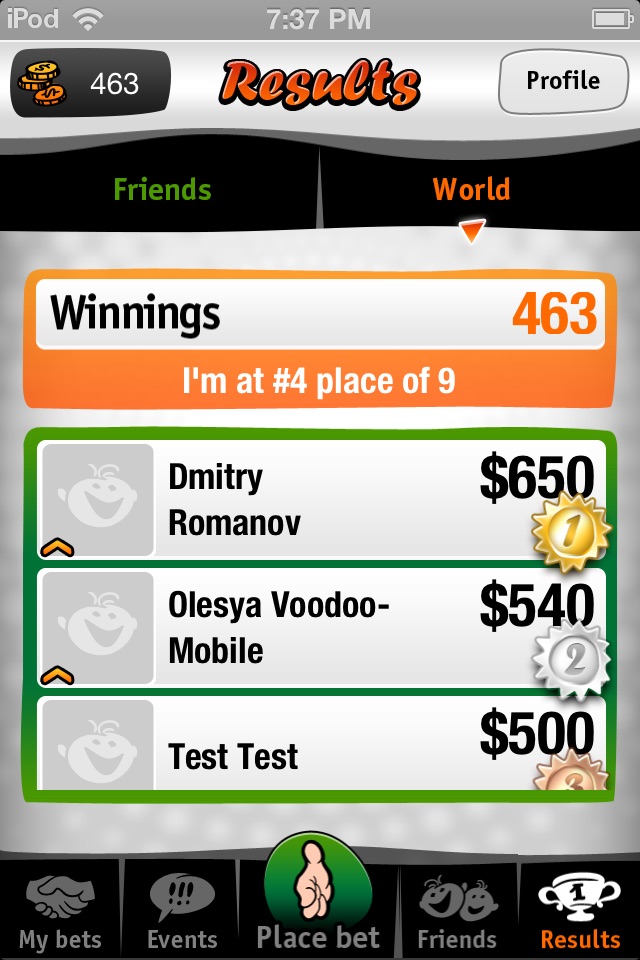
Task: Tap the coin balance showing 463
Action: [x=90, y=83]
